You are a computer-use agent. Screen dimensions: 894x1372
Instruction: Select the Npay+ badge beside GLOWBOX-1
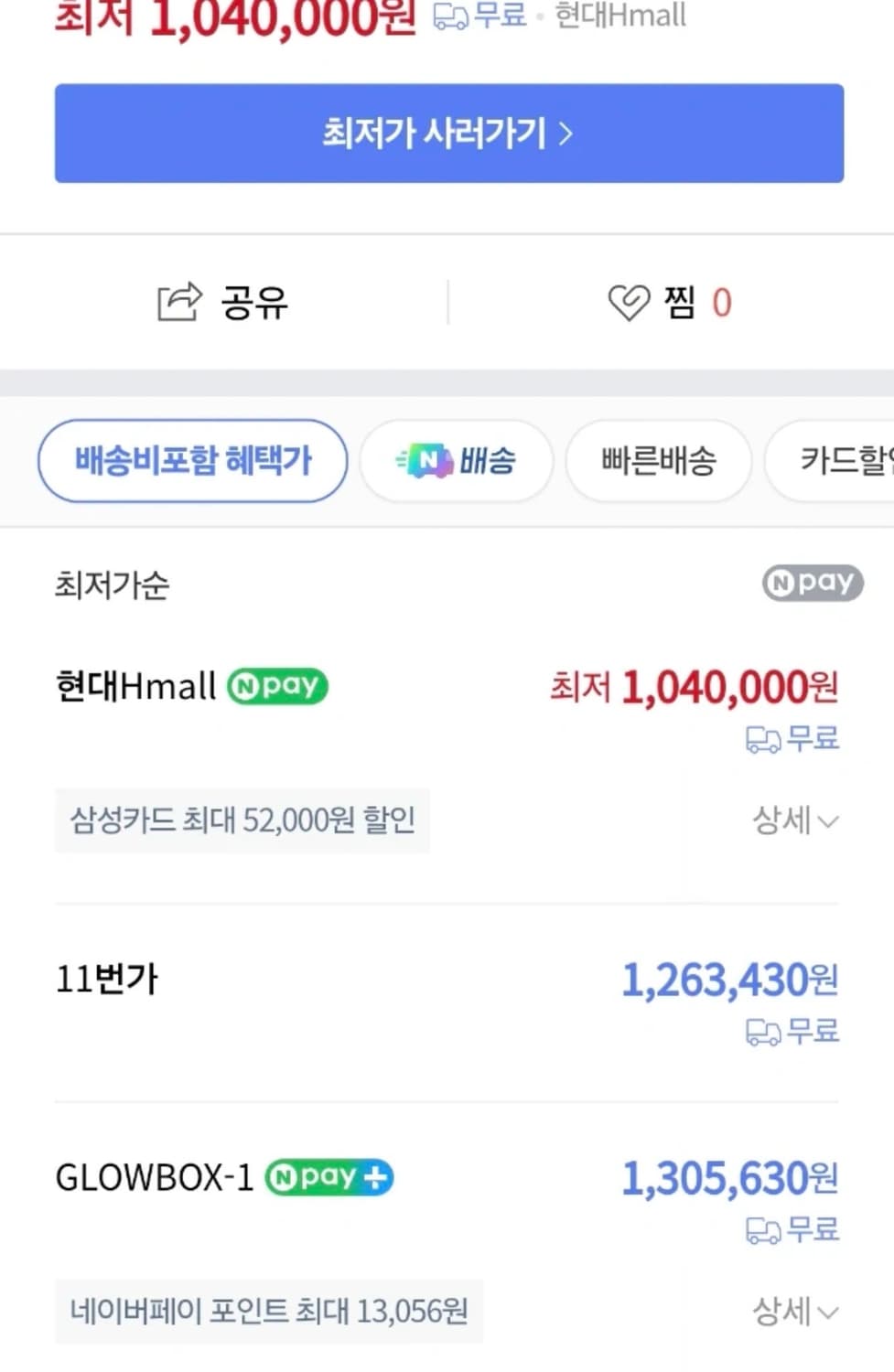[329, 1178]
